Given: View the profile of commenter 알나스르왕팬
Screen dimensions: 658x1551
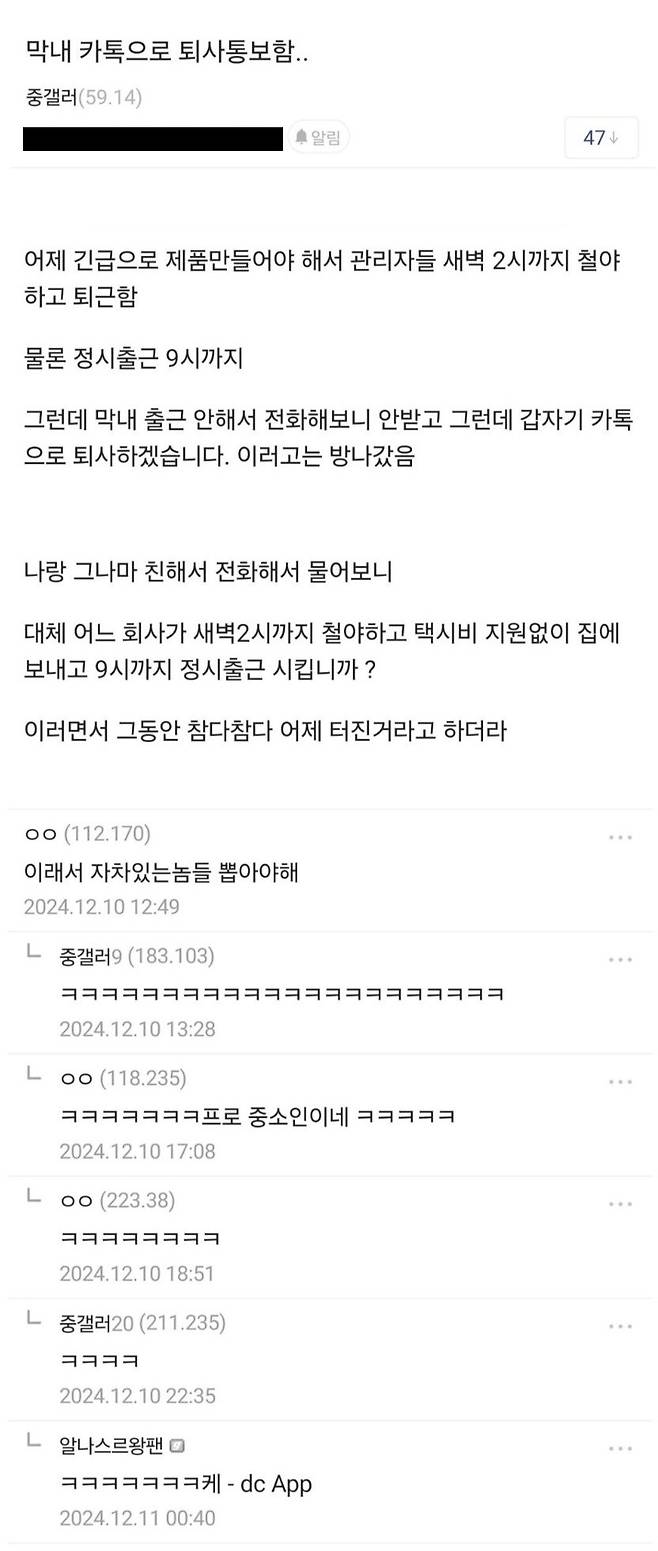Looking at the screenshot, I should coord(111,1446).
